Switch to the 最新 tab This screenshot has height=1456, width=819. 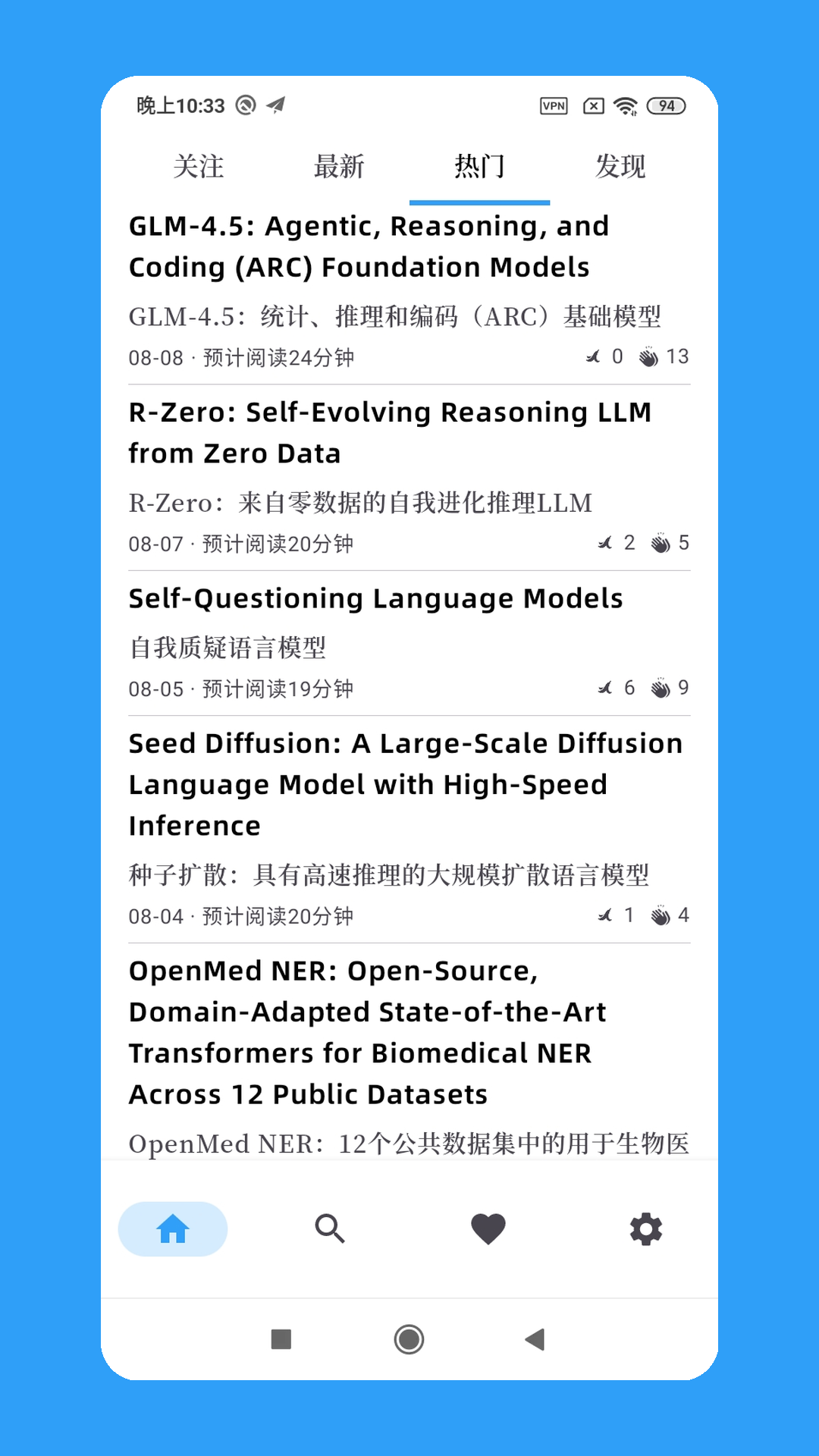coord(340,167)
